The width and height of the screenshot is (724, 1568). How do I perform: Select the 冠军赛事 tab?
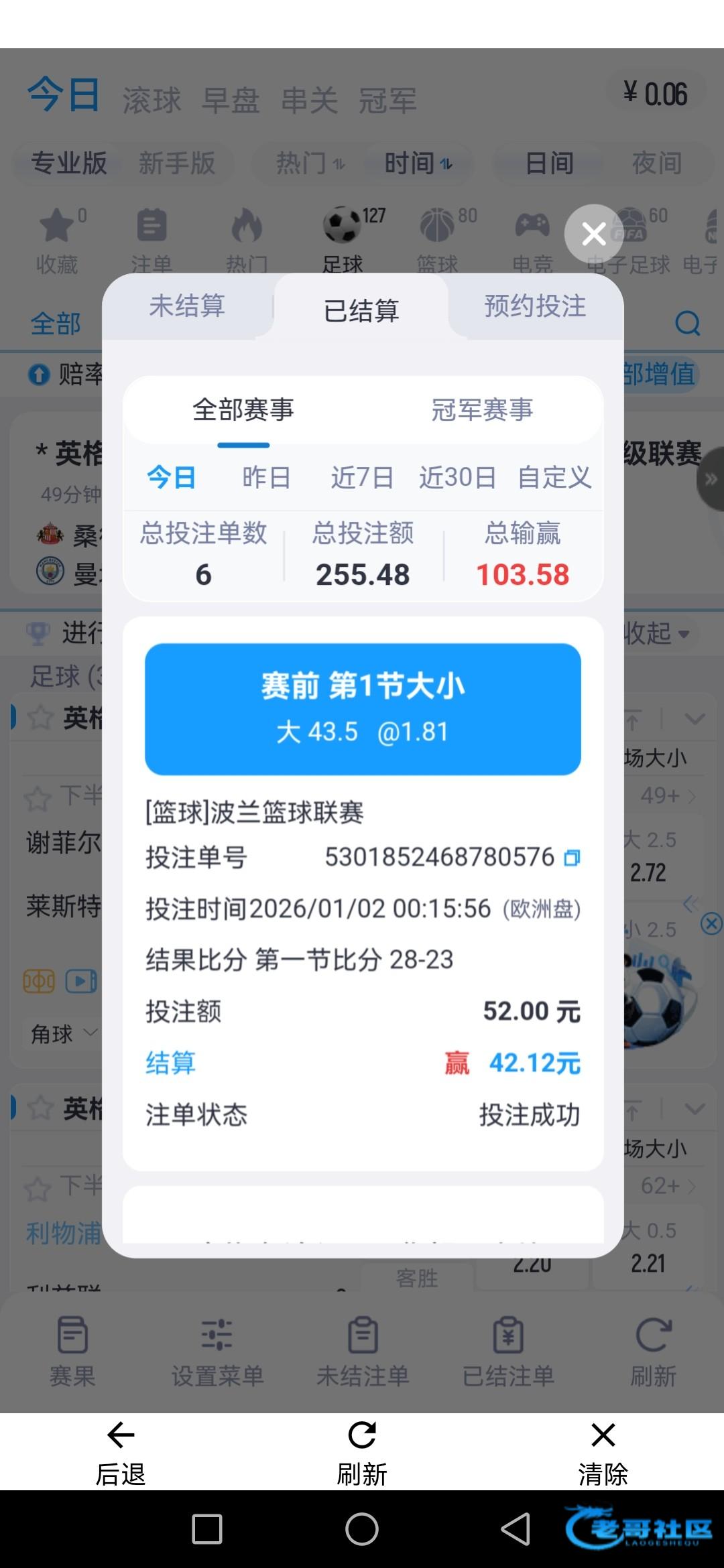point(482,409)
